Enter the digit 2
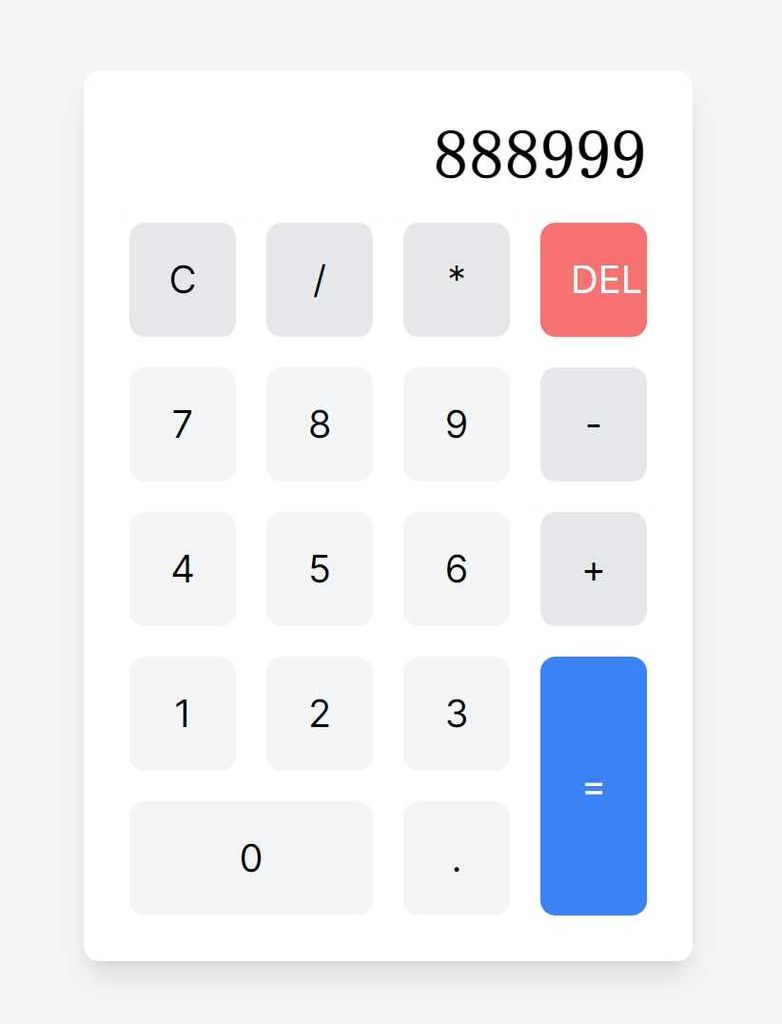Screen dimensions: 782x1024 [319, 713]
